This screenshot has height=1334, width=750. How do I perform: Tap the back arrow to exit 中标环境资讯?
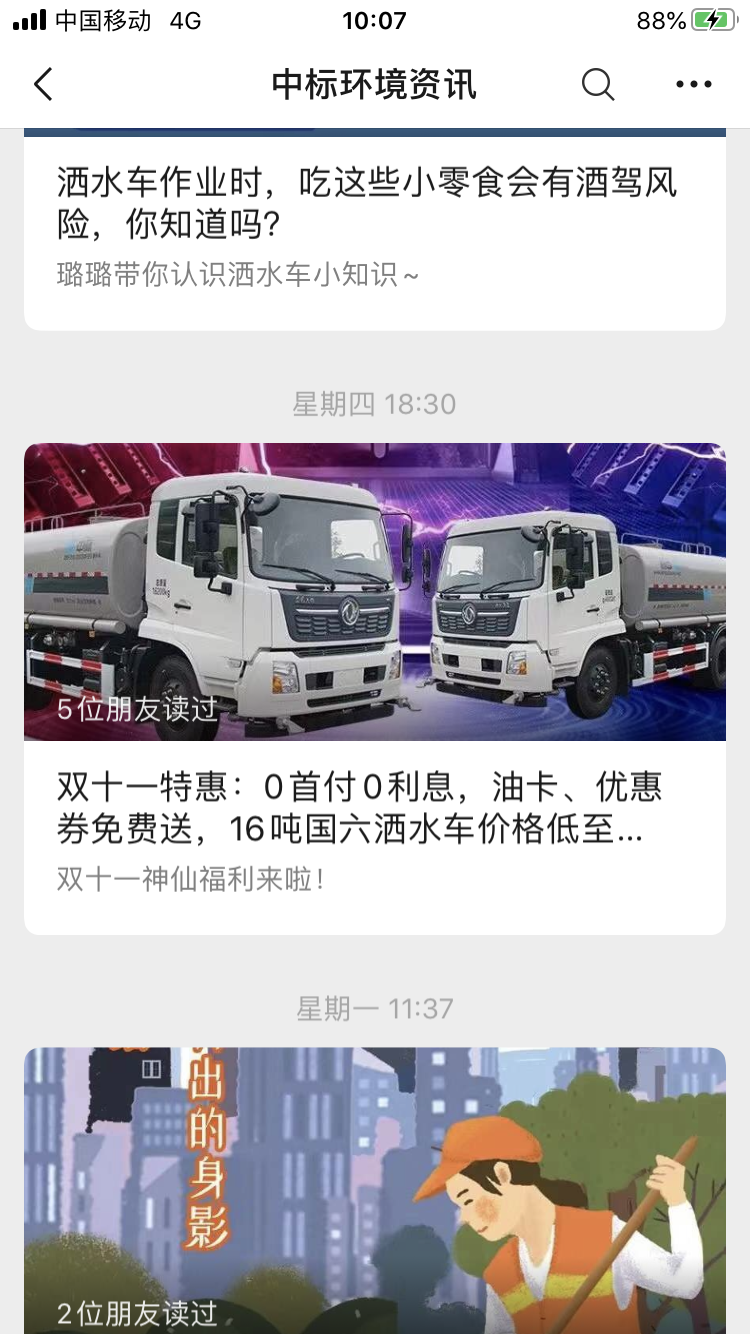coord(42,85)
